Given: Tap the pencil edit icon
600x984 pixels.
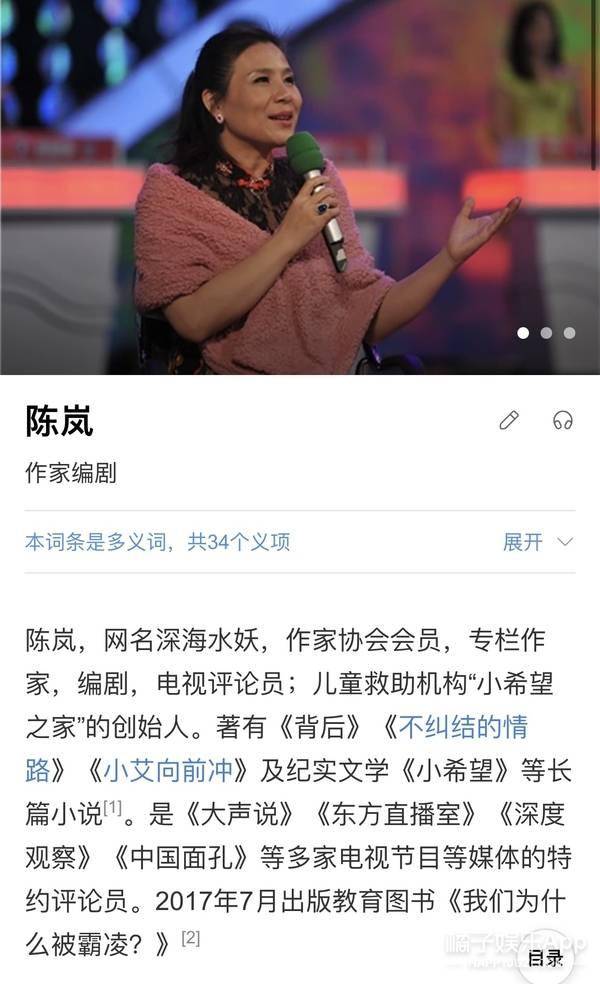Looking at the screenshot, I should click(x=509, y=420).
